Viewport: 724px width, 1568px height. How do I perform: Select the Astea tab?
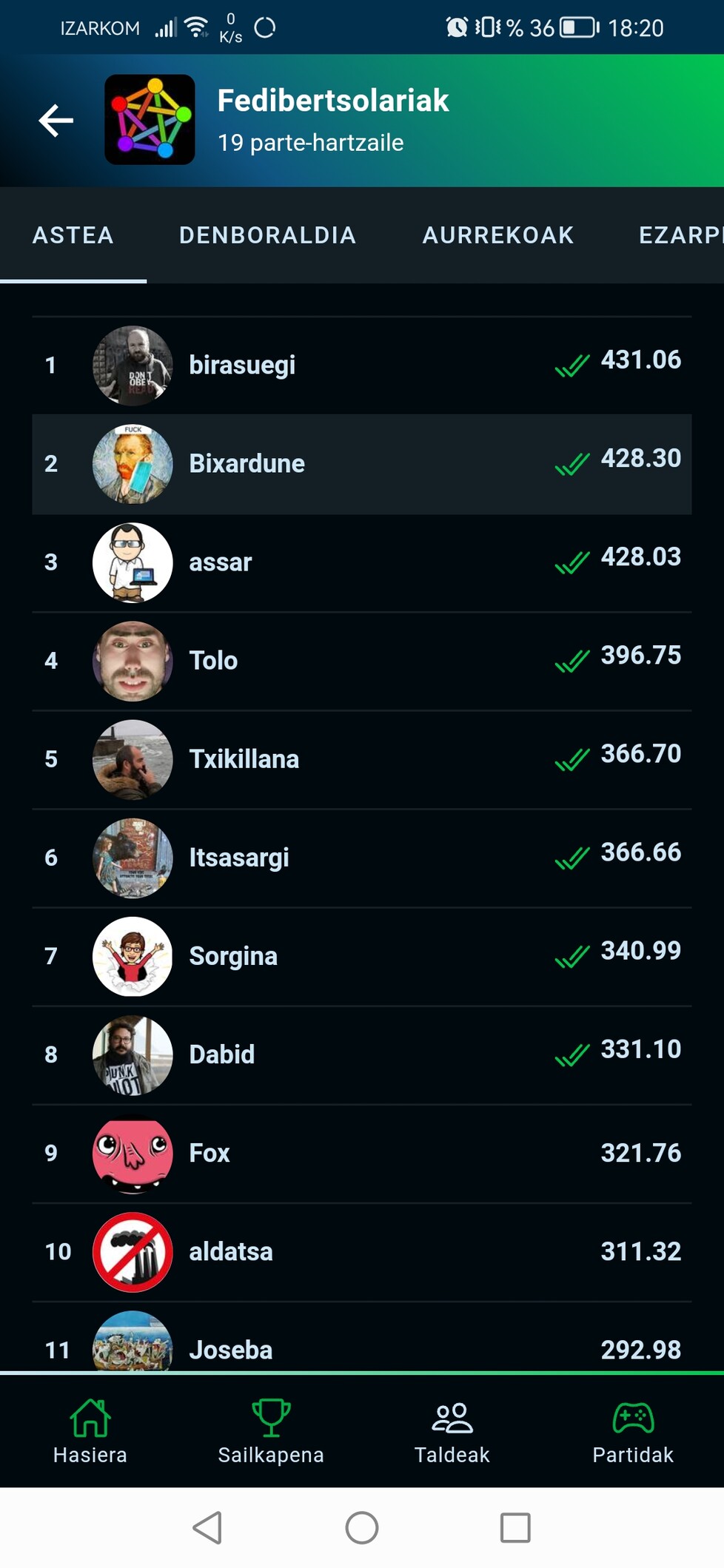point(73,235)
